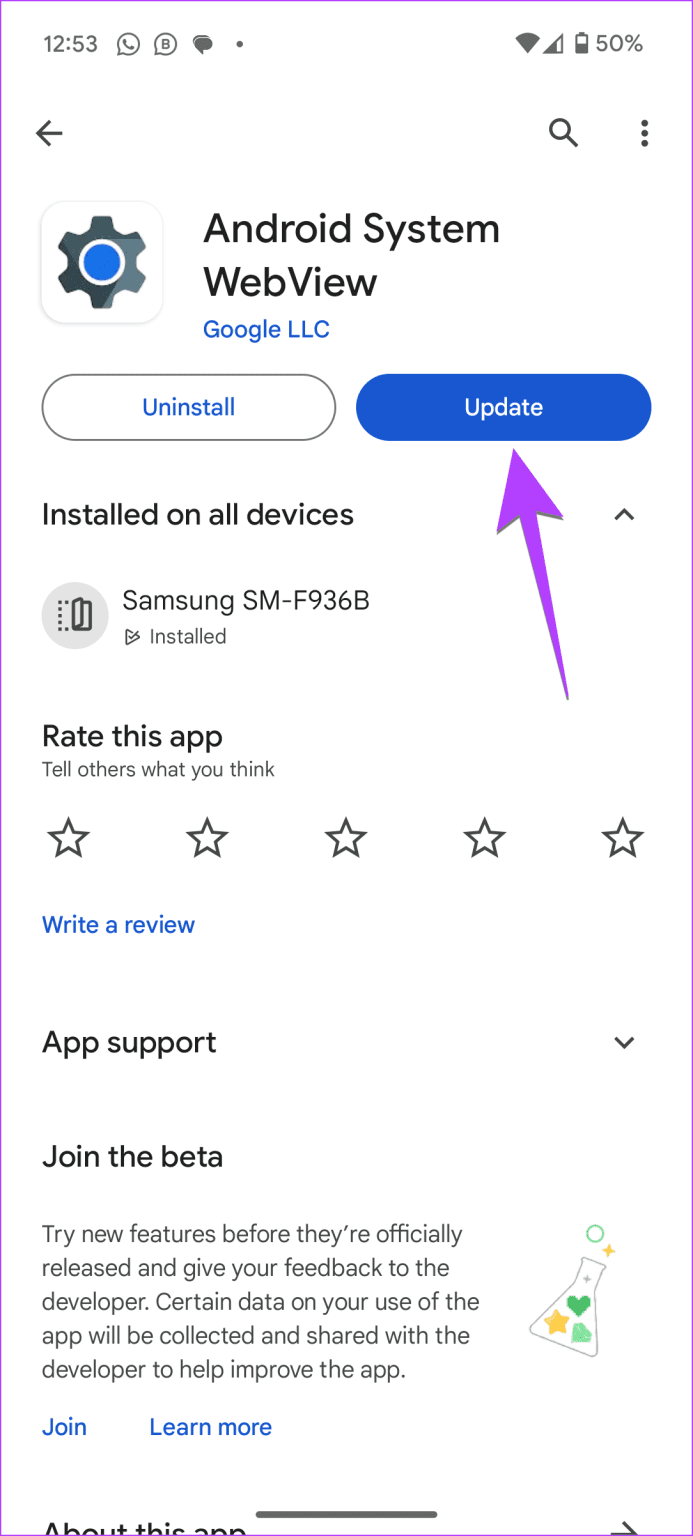This screenshot has height=1536, width=693.
Task: Go back using the top arrow
Action: (49, 133)
